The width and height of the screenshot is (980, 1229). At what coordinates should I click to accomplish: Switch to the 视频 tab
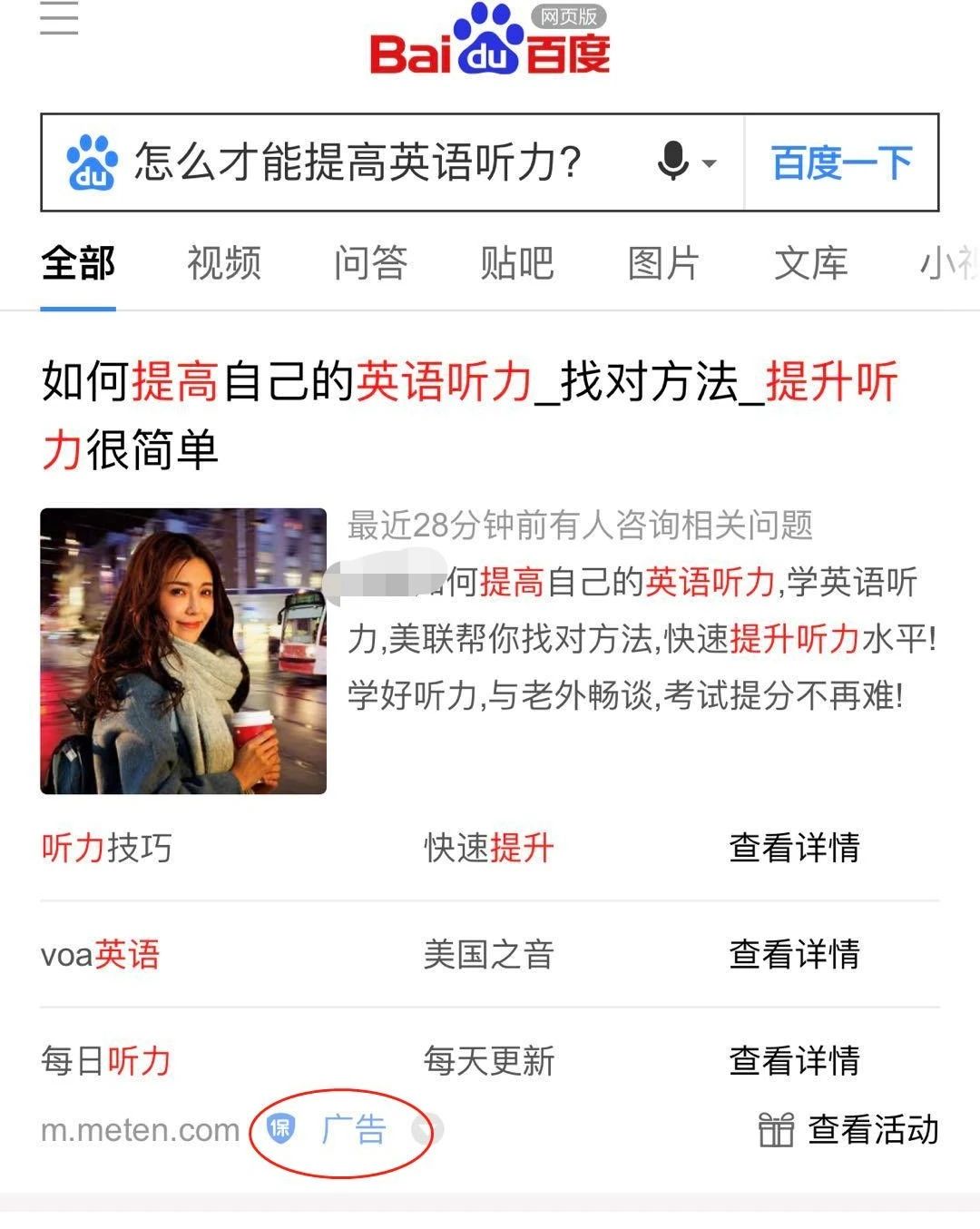click(222, 264)
